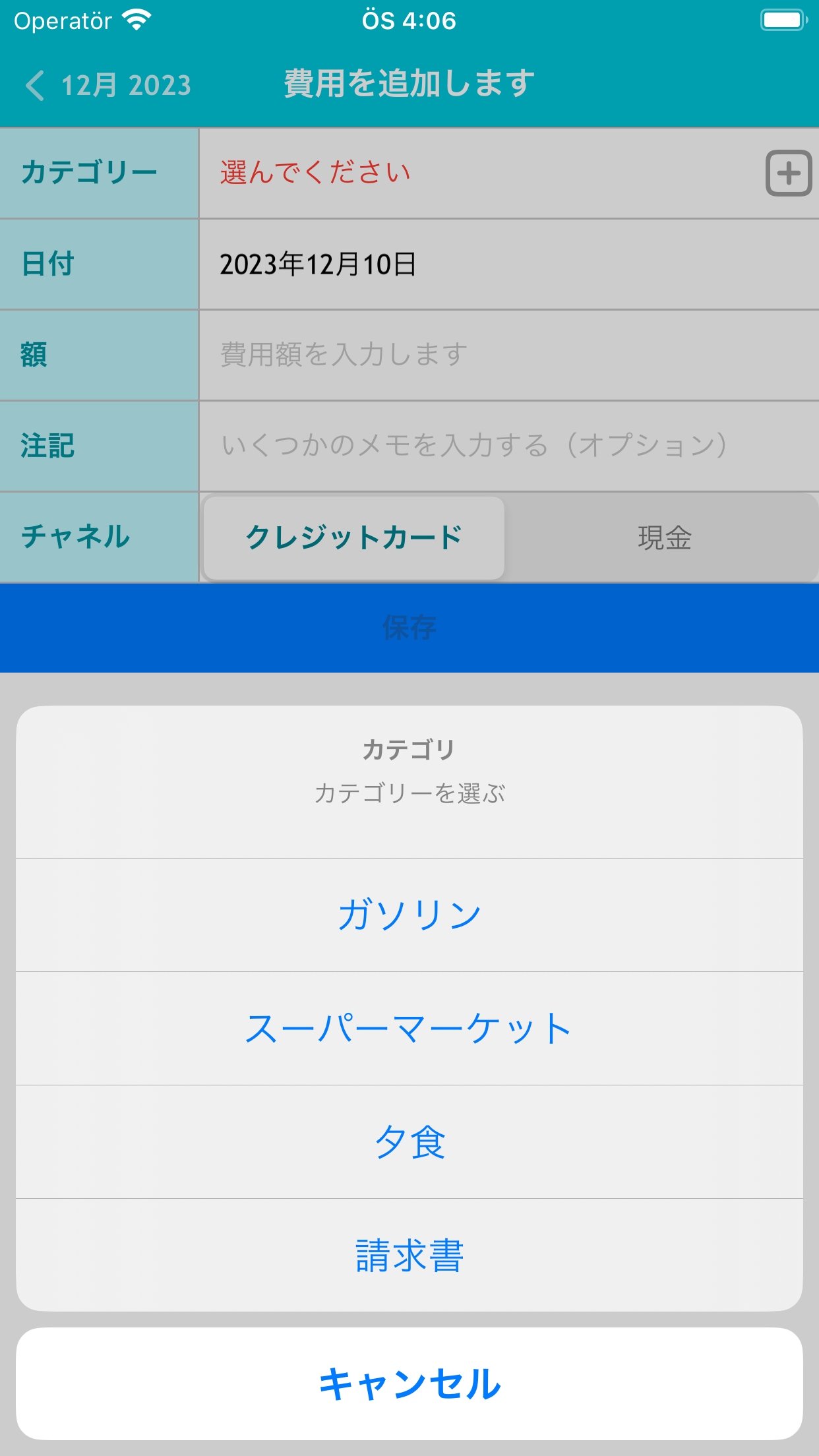The width and height of the screenshot is (819, 1456).
Task: Pick 夕食 in the category sheet
Action: pos(410,1143)
